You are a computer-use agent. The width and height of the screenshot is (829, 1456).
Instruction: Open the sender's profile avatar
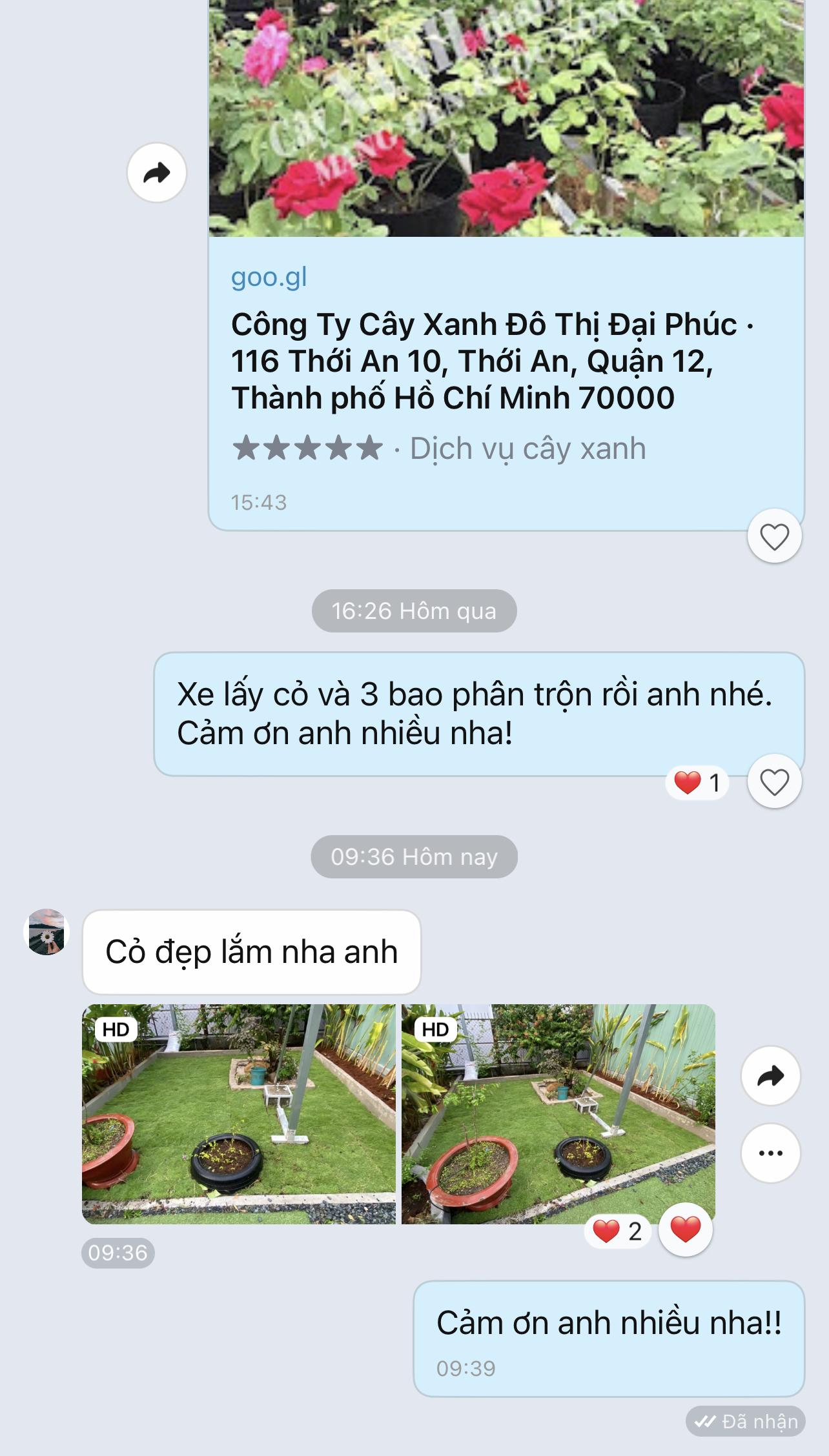pyautogui.click(x=46, y=932)
